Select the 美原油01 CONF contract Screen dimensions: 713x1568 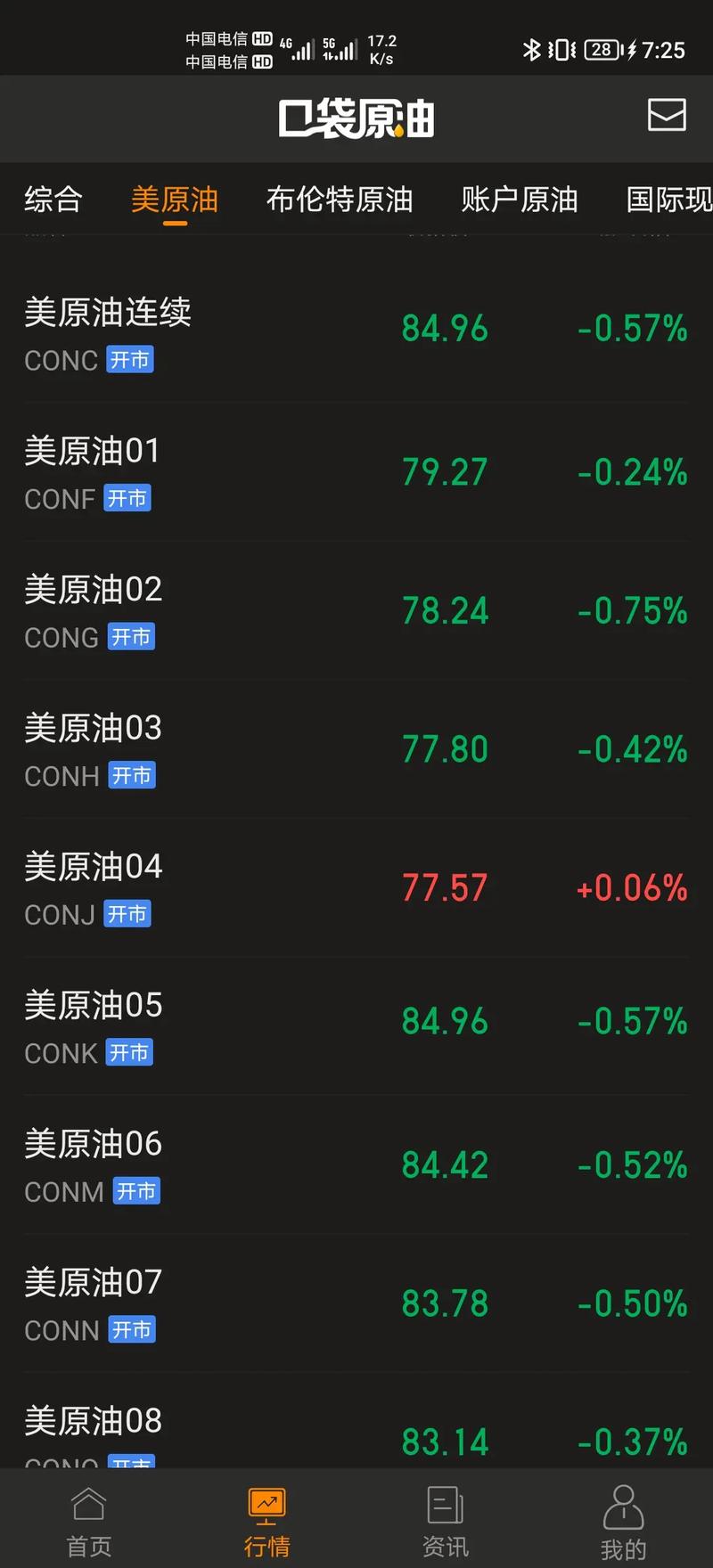click(92, 453)
